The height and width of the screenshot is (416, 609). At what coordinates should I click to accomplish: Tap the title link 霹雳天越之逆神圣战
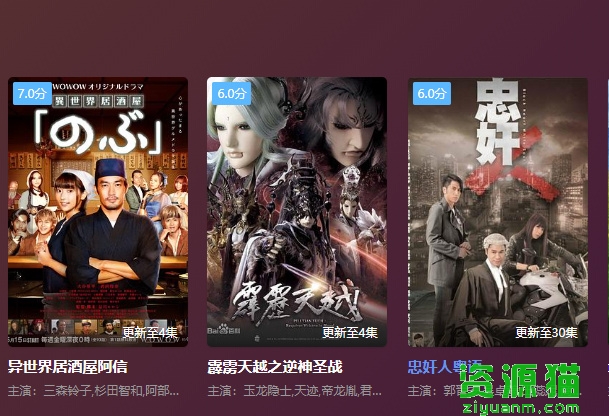[275, 367]
